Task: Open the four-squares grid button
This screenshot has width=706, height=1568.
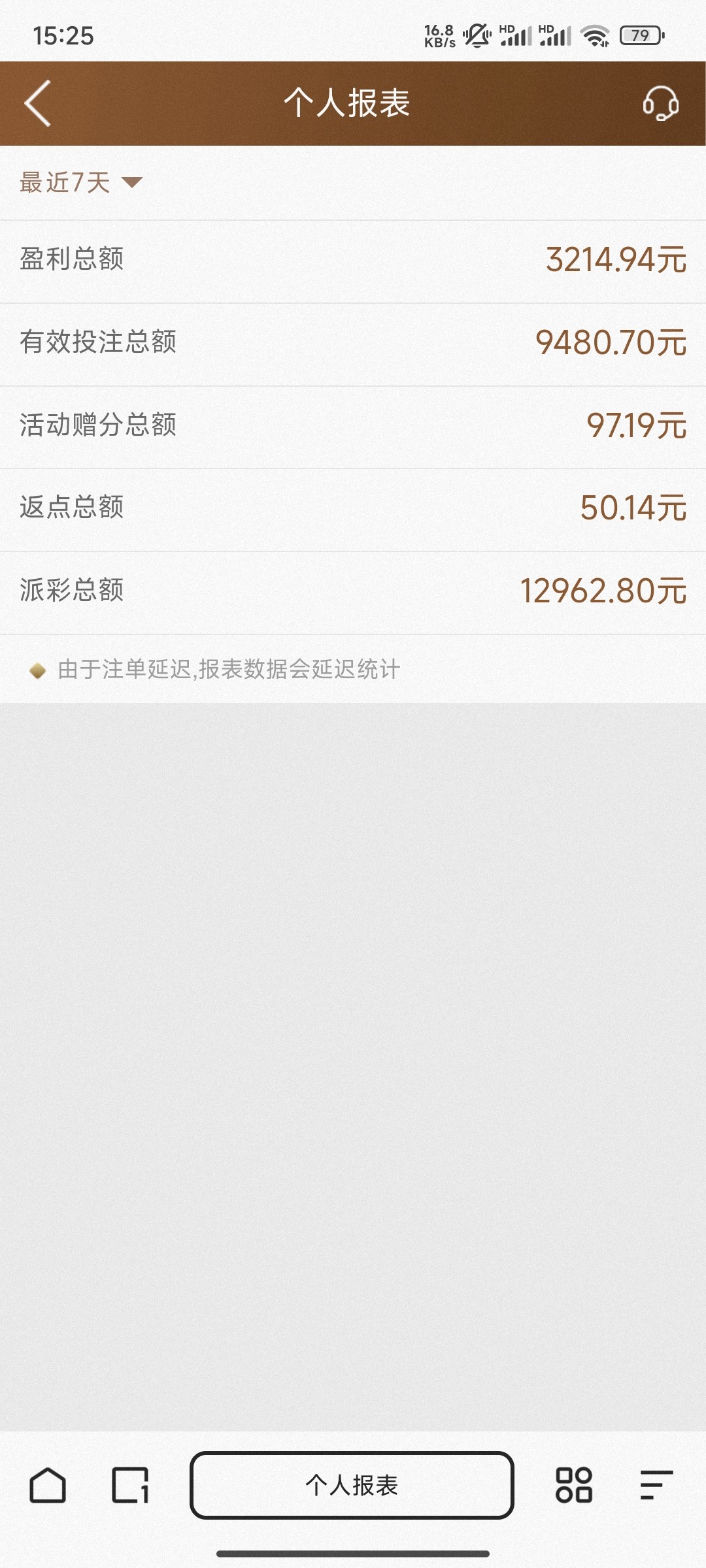Action: (x=573, y=1485)
